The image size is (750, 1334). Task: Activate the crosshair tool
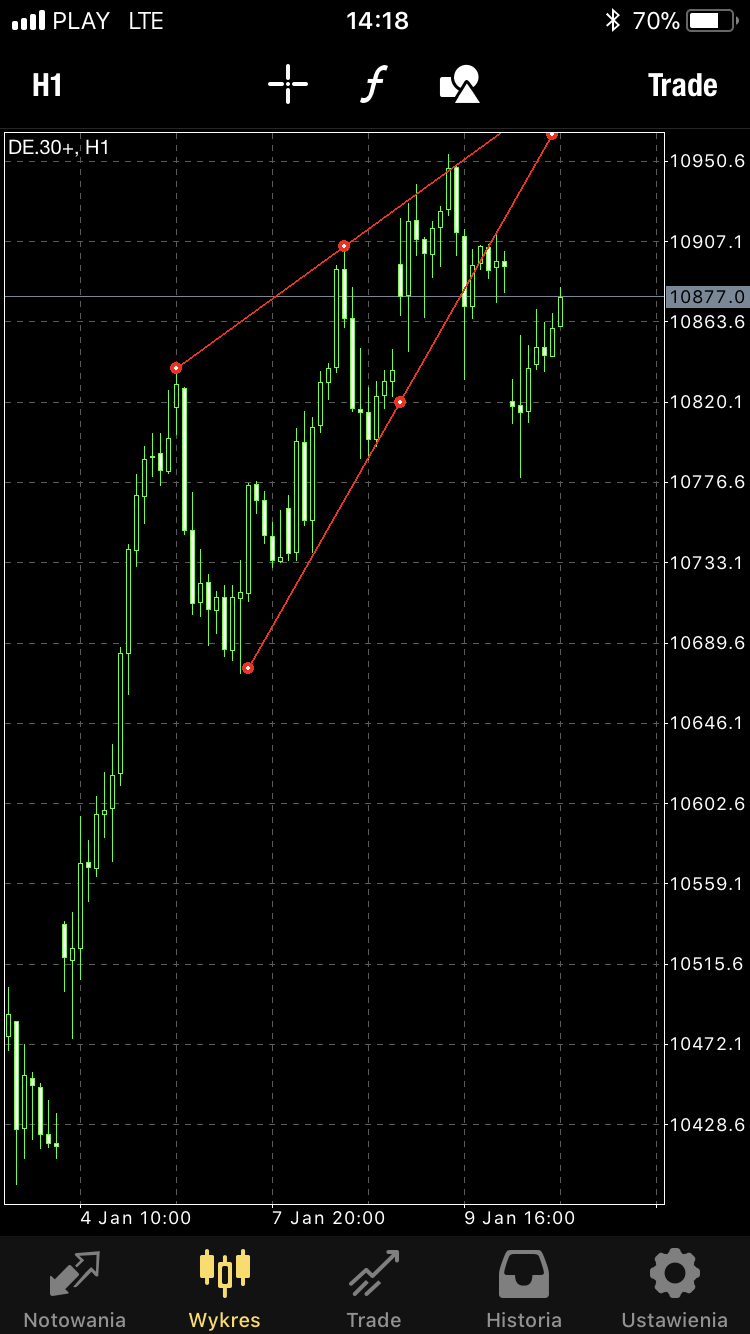[288, 85]
